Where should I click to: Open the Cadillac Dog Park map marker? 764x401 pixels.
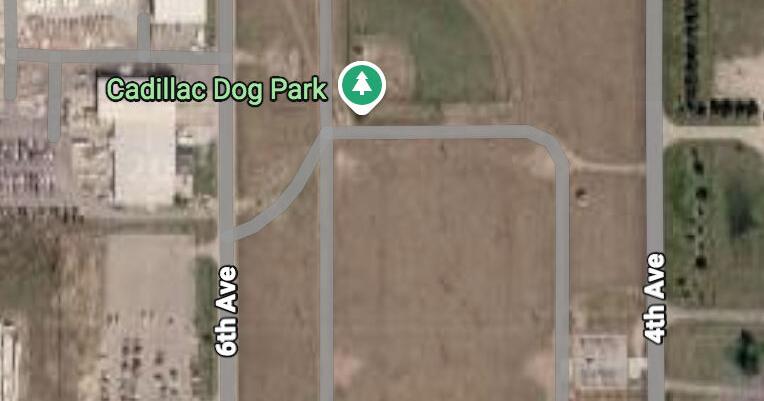click(x=362, y=86)
